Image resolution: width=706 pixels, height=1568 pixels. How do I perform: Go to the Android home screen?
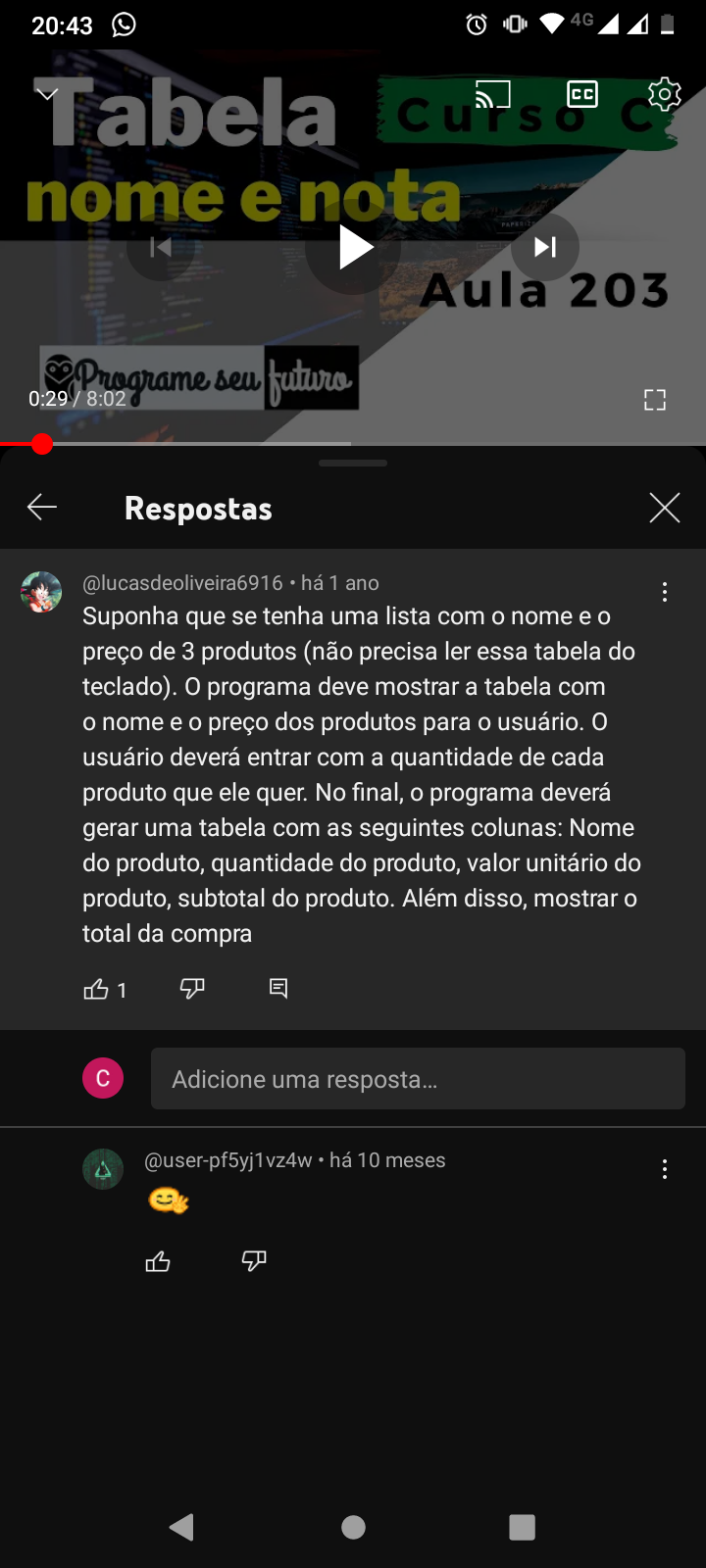(353, 1527)
